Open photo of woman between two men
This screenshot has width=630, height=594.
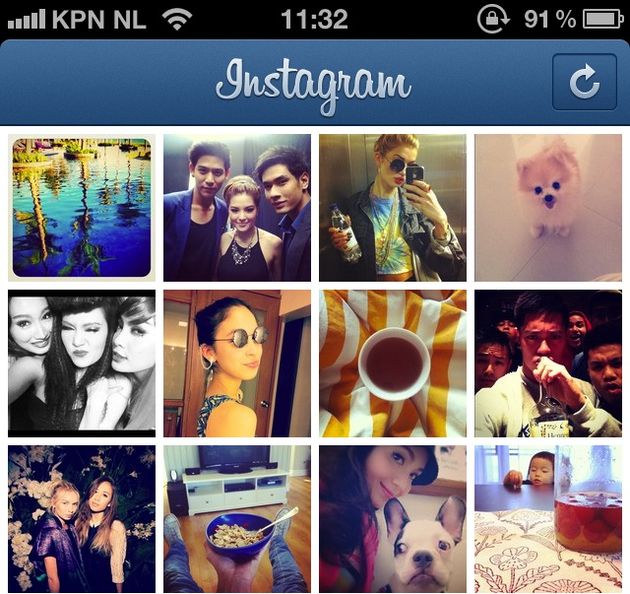click(x=237, y=208)
